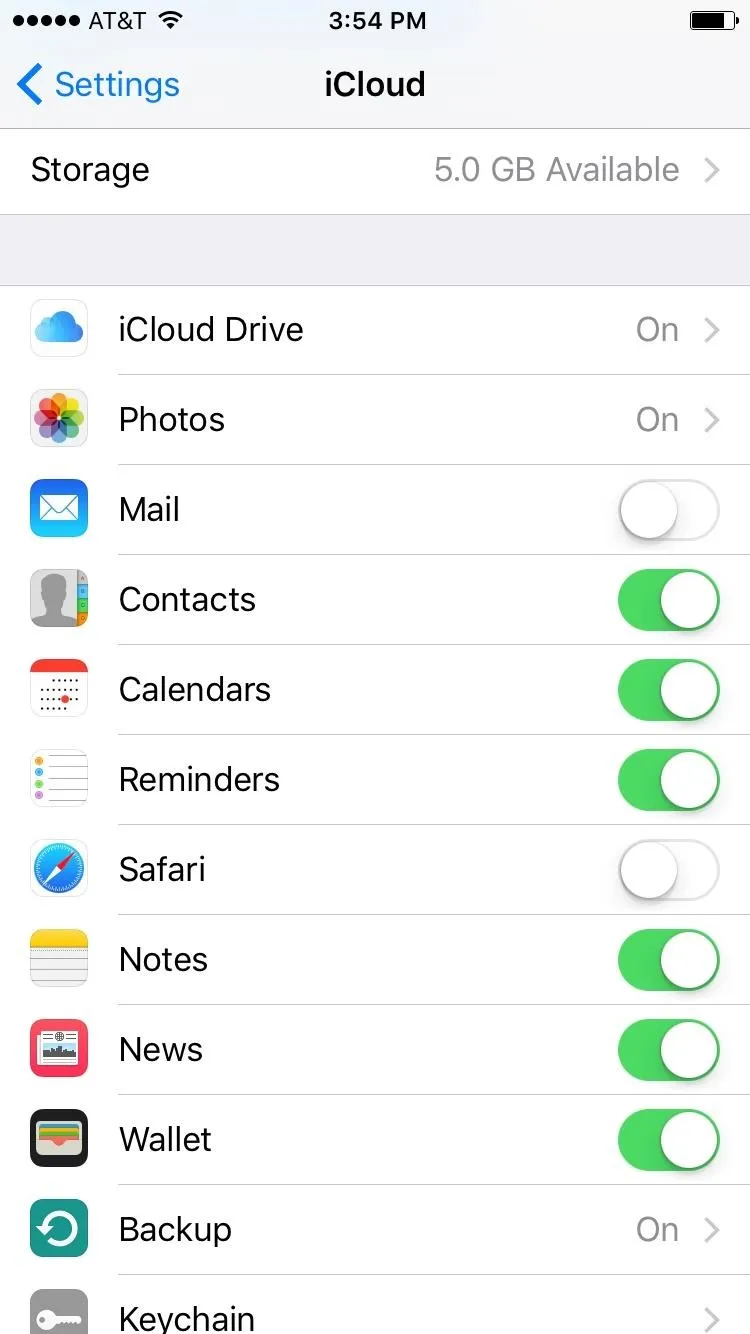Open the Keychain row
This screenshot has width=750, height=1334.
click(x=375, y=1305)
